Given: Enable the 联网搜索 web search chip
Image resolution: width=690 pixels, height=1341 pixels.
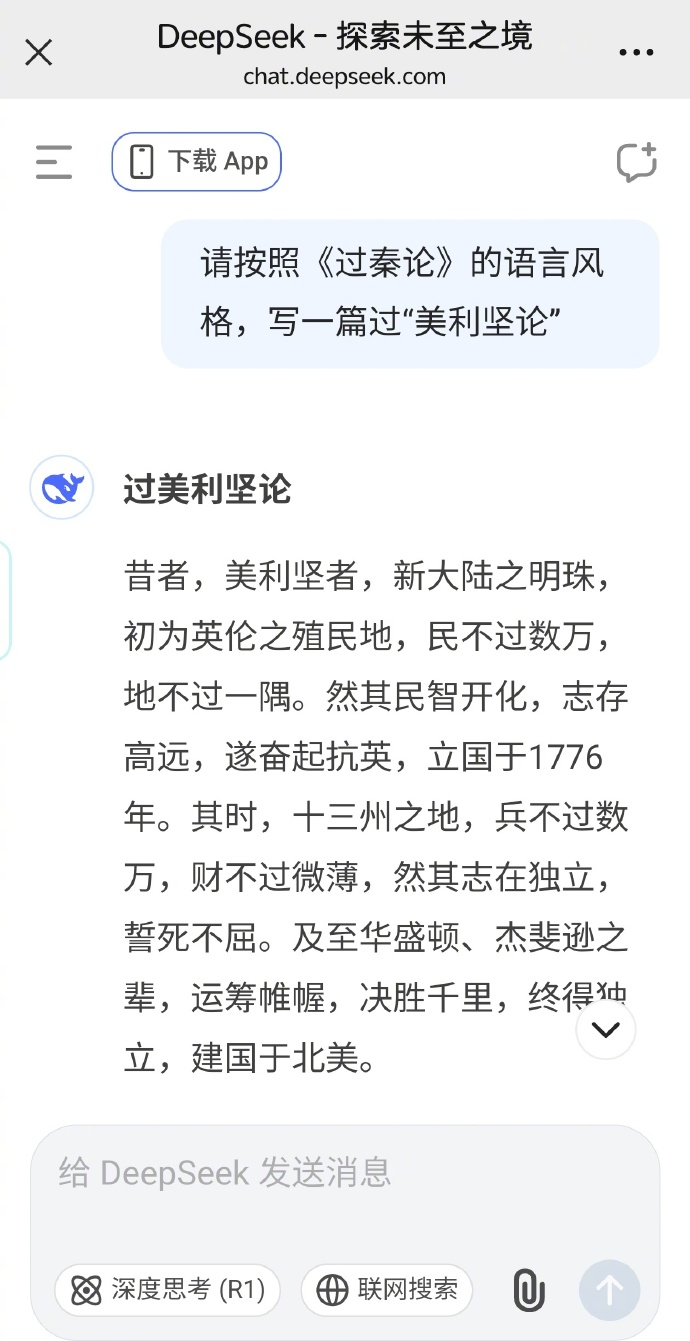Looking at the screenshot, I should (386, 1290).
